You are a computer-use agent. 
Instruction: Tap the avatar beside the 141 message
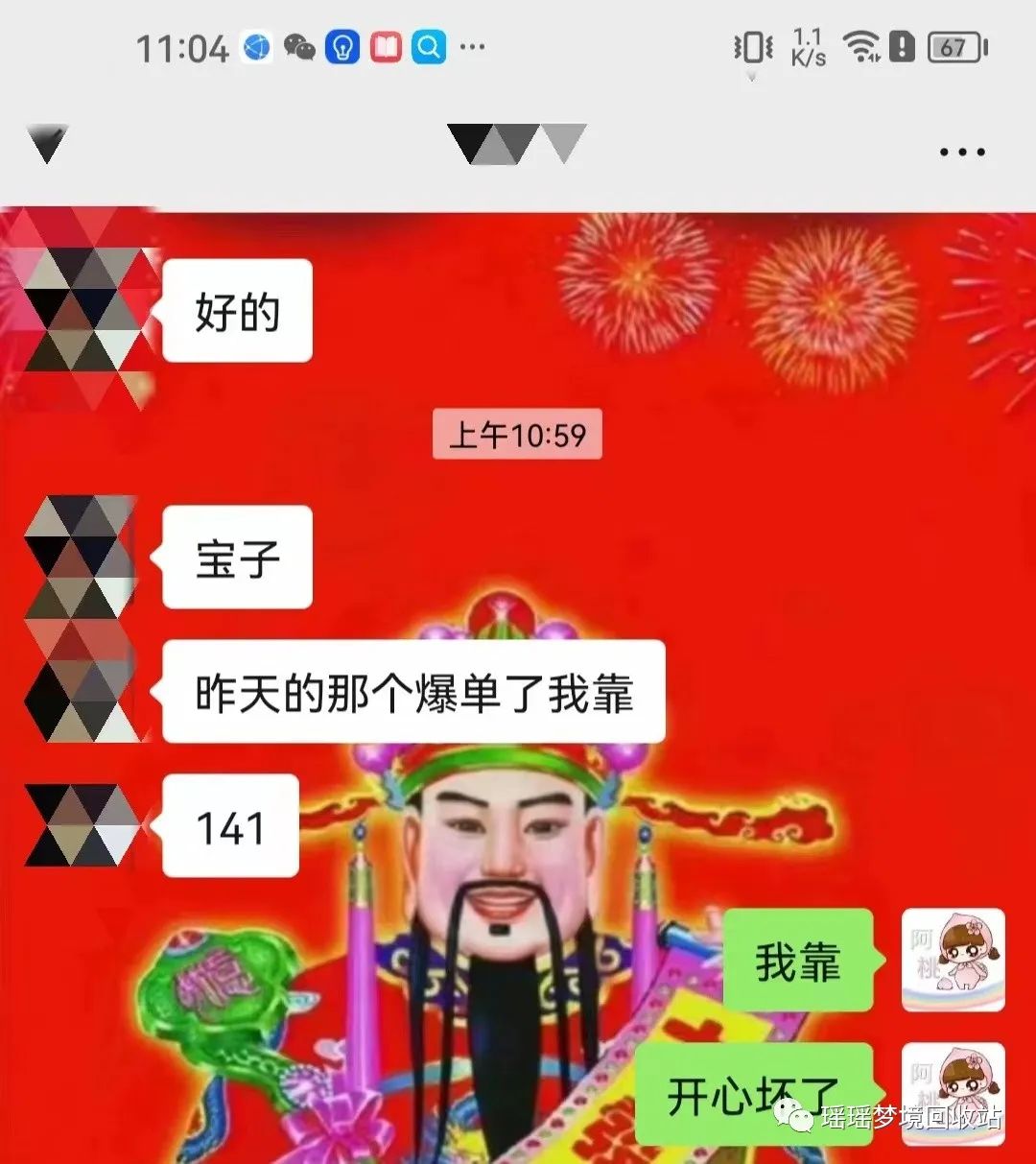[82, 825]
